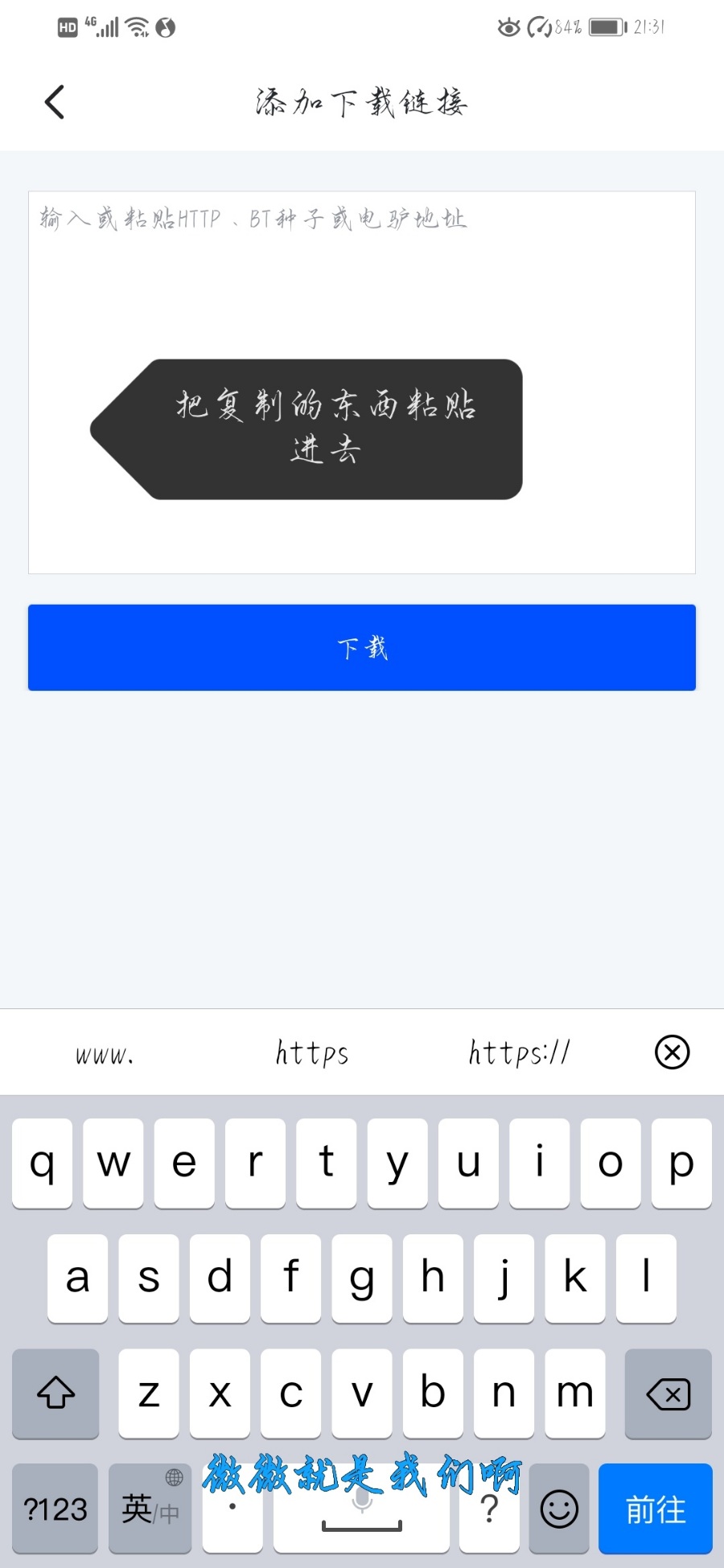The width and height of the screenshot is (724, 1568).
Task: Tap the back arrow to return
Action: tap(54, 101)
